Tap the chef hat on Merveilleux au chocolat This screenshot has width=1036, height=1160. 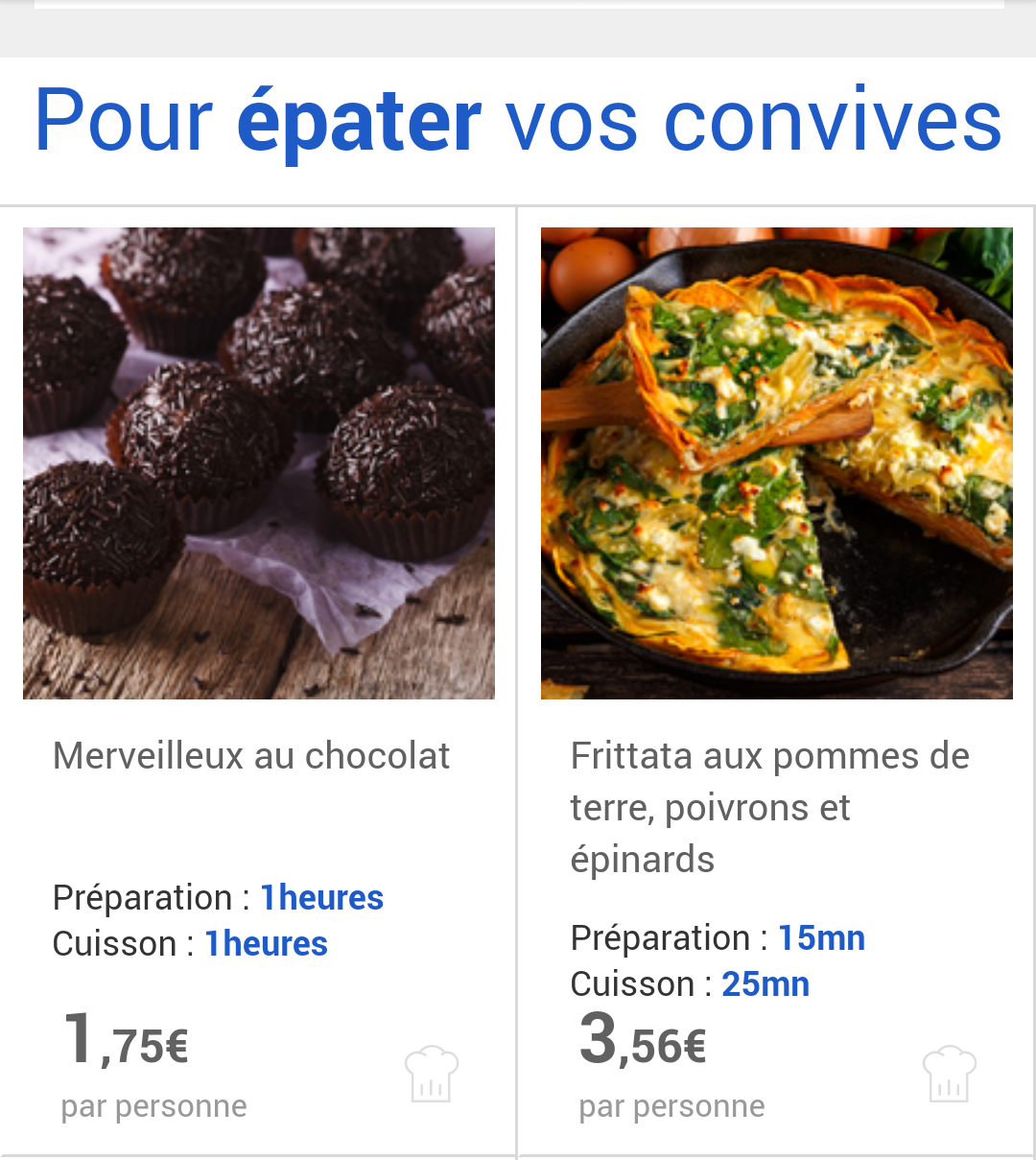click(432, 1074)
